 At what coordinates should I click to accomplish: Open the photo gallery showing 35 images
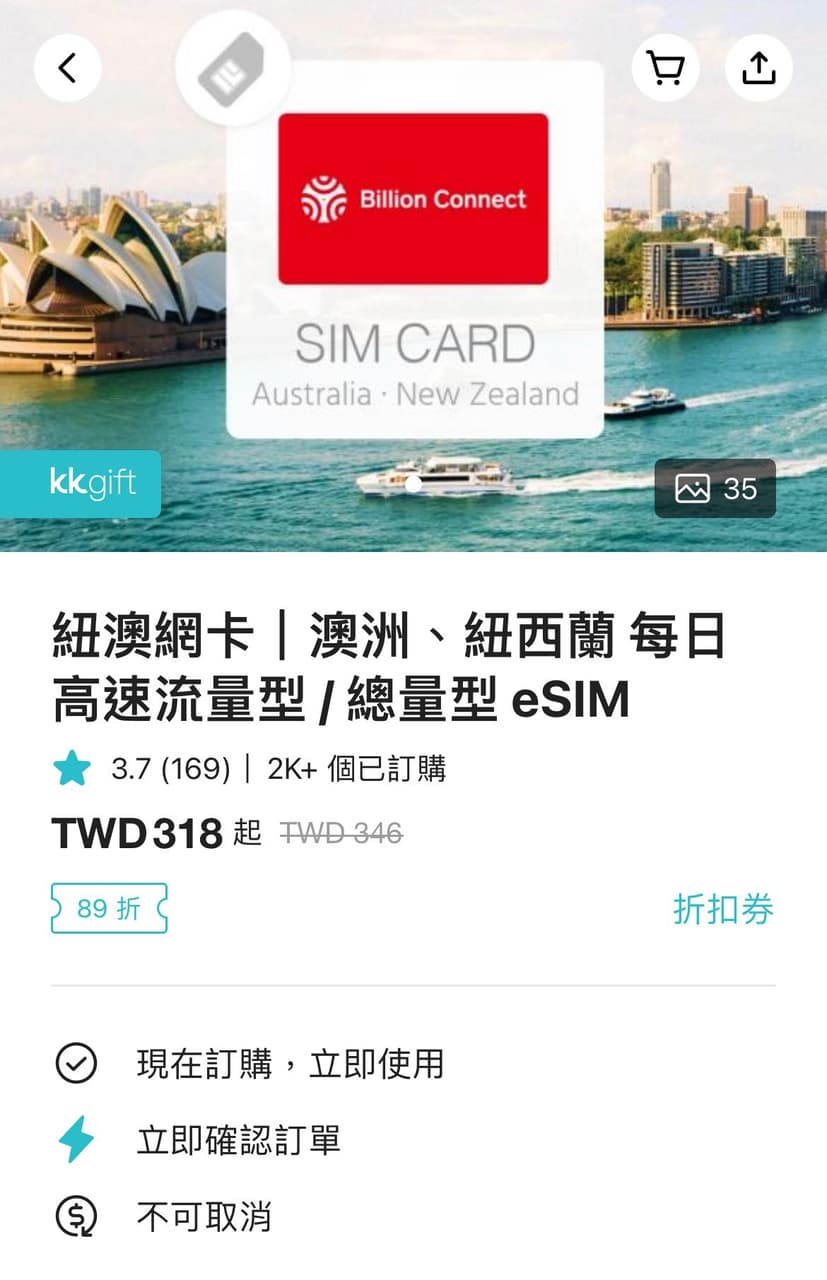714,489
